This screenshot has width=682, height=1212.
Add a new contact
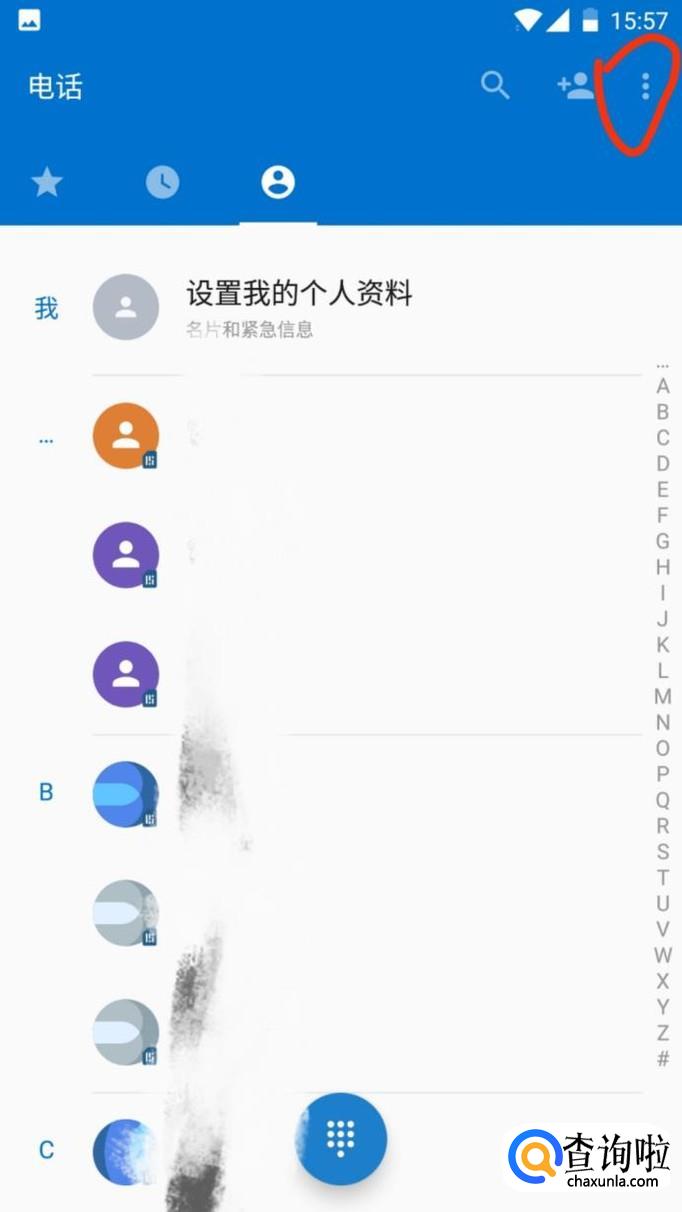[x=575, y=86]
